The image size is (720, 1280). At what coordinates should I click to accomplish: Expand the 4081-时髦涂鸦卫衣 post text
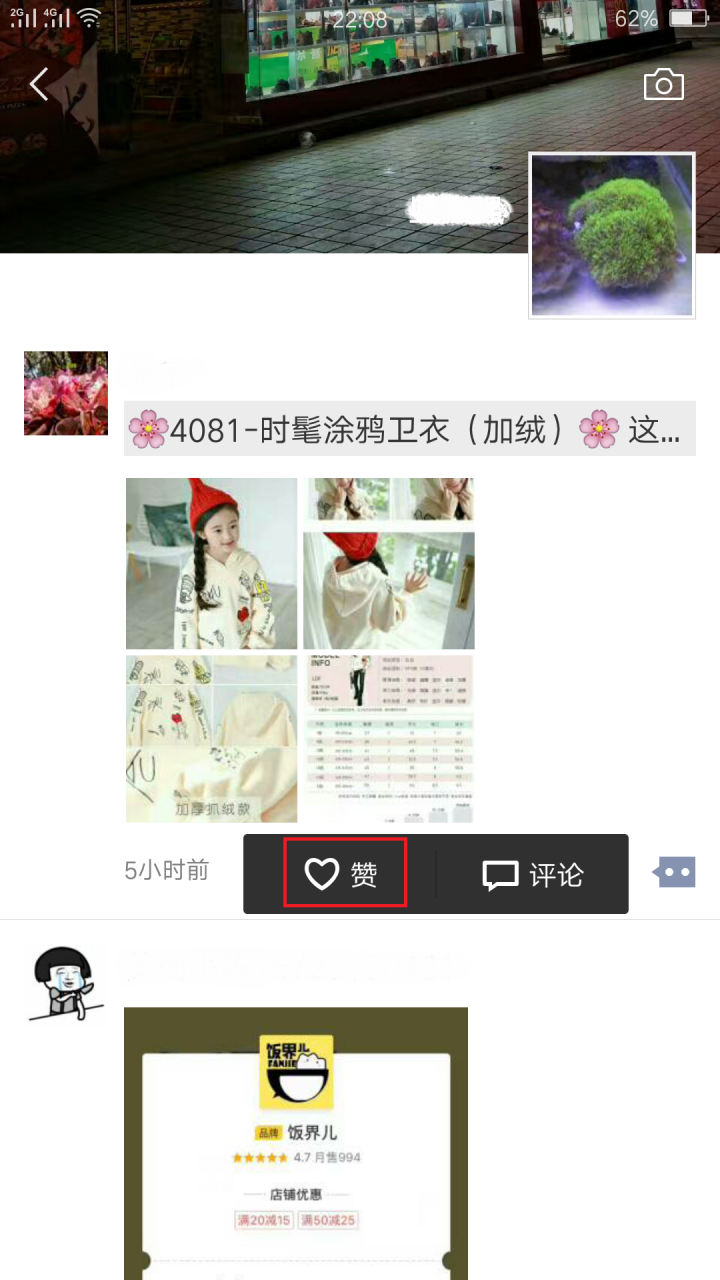[409, 430]
